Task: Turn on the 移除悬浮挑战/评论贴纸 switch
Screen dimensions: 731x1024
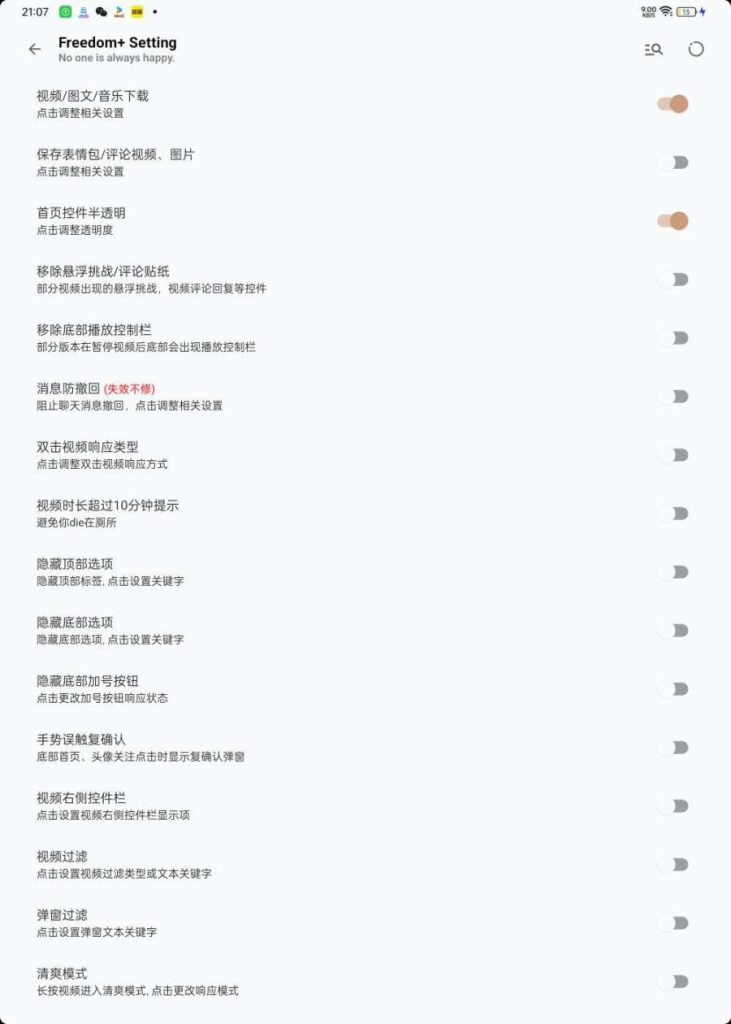Action: click(673, 279)
